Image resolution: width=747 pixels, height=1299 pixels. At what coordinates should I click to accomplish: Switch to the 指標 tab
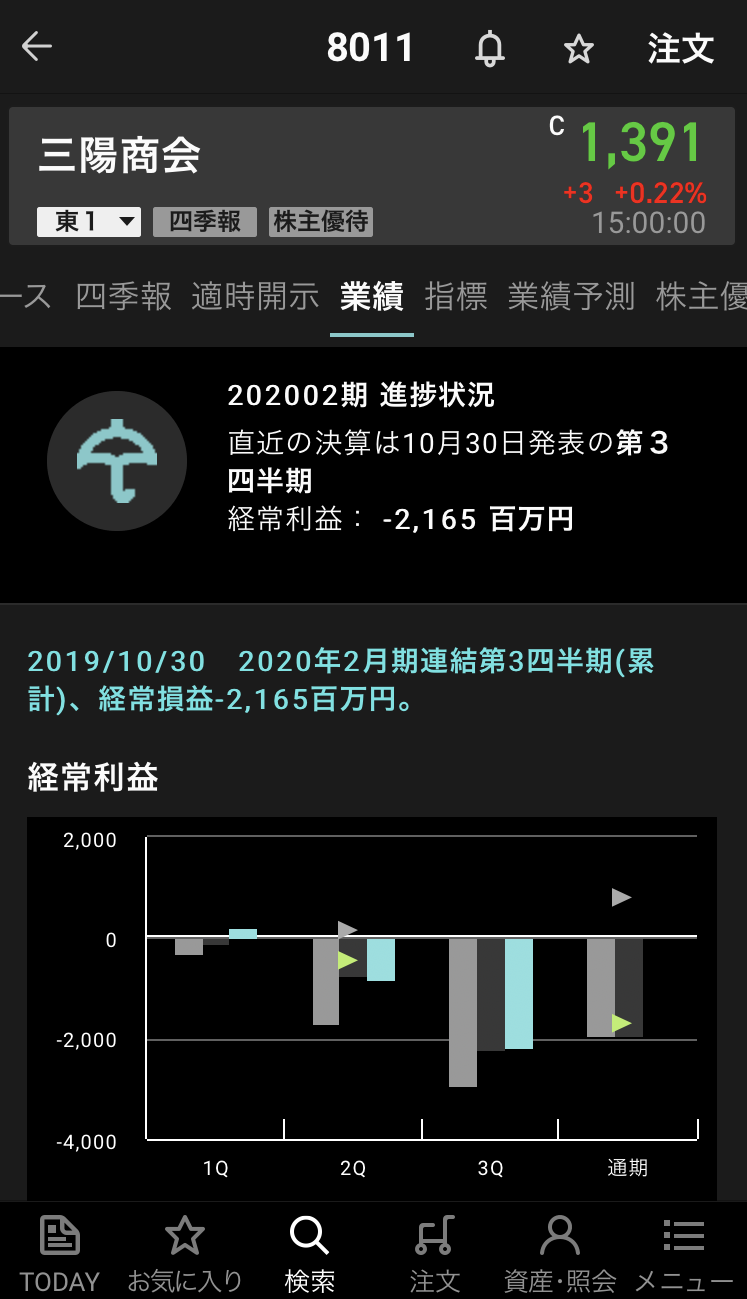tap(456, 297)
